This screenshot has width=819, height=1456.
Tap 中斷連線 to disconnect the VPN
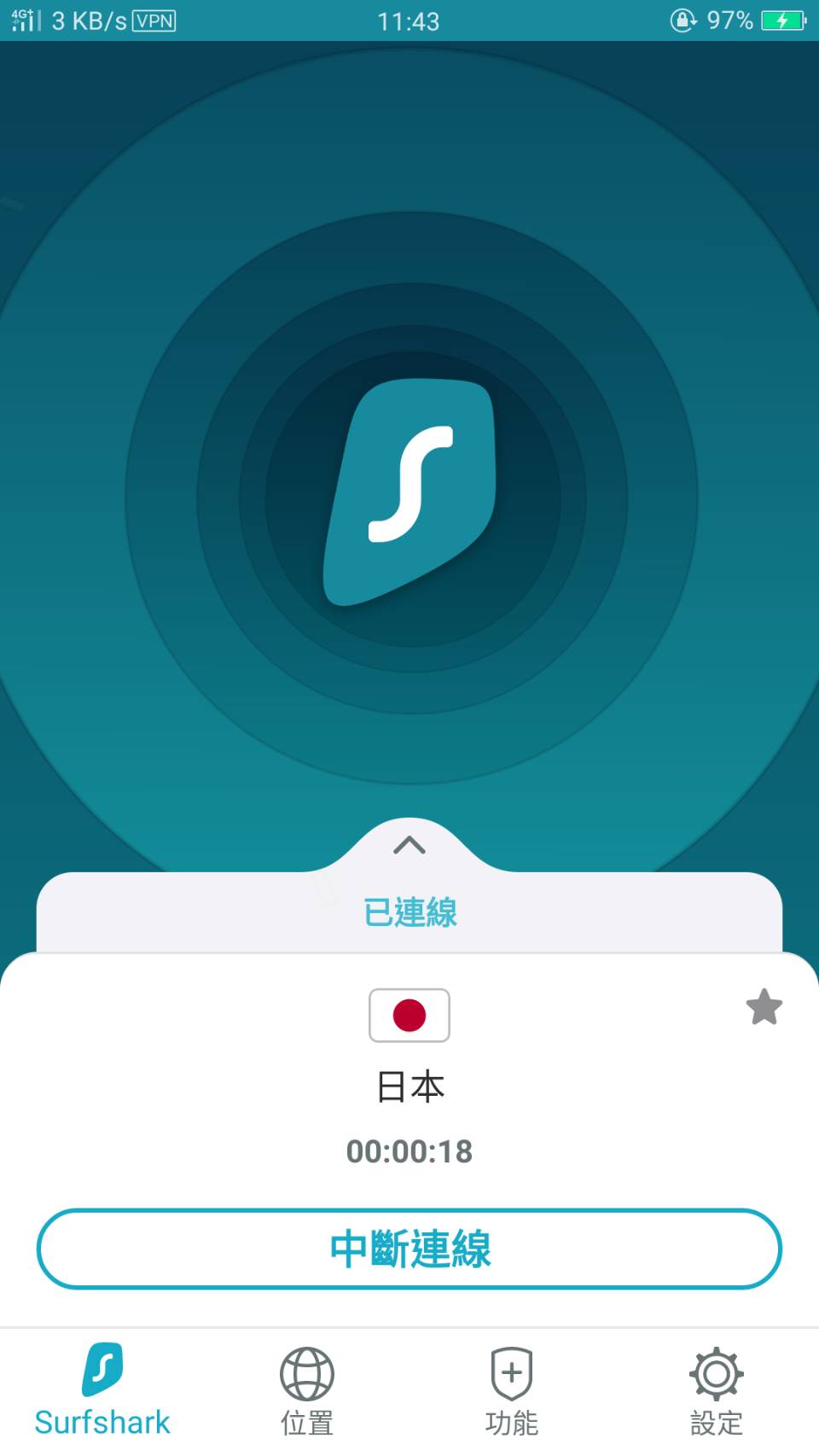click(x=409, y=1248)
